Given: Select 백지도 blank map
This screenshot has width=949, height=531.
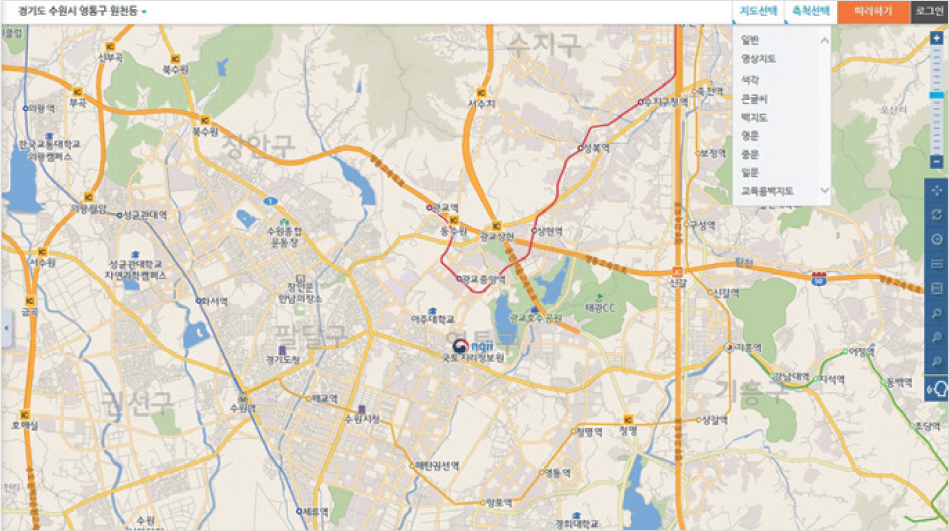Looking at the screenshot, I should point(754,117).
